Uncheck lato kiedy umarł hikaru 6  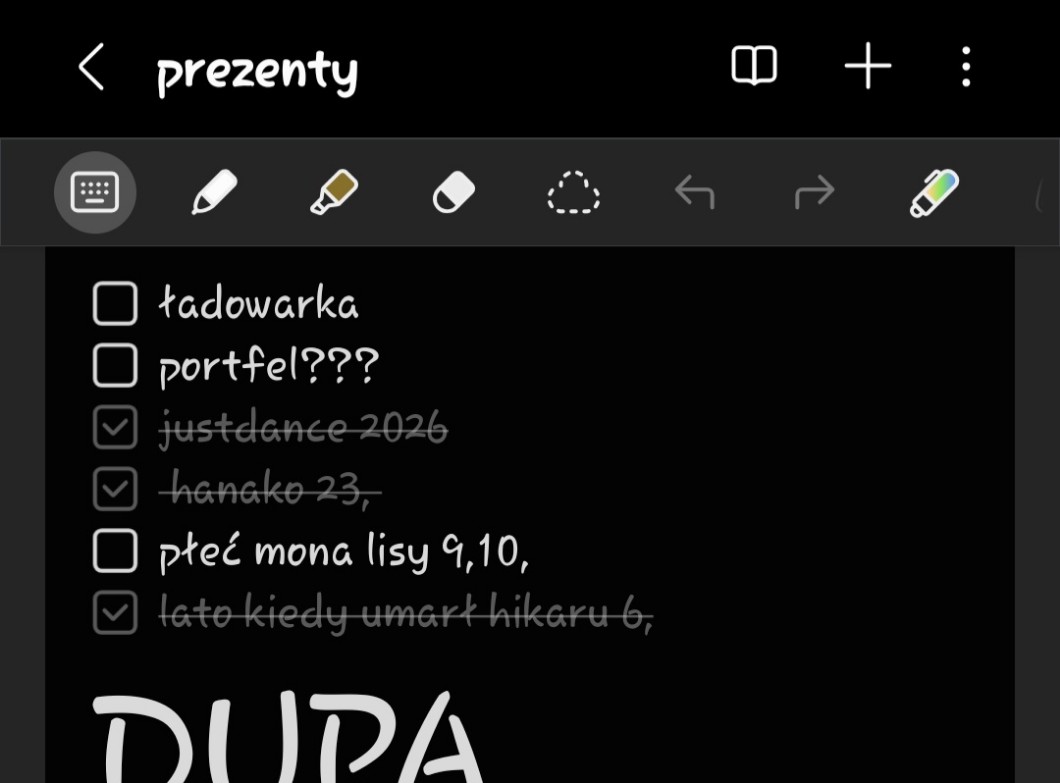pos(115,613)
